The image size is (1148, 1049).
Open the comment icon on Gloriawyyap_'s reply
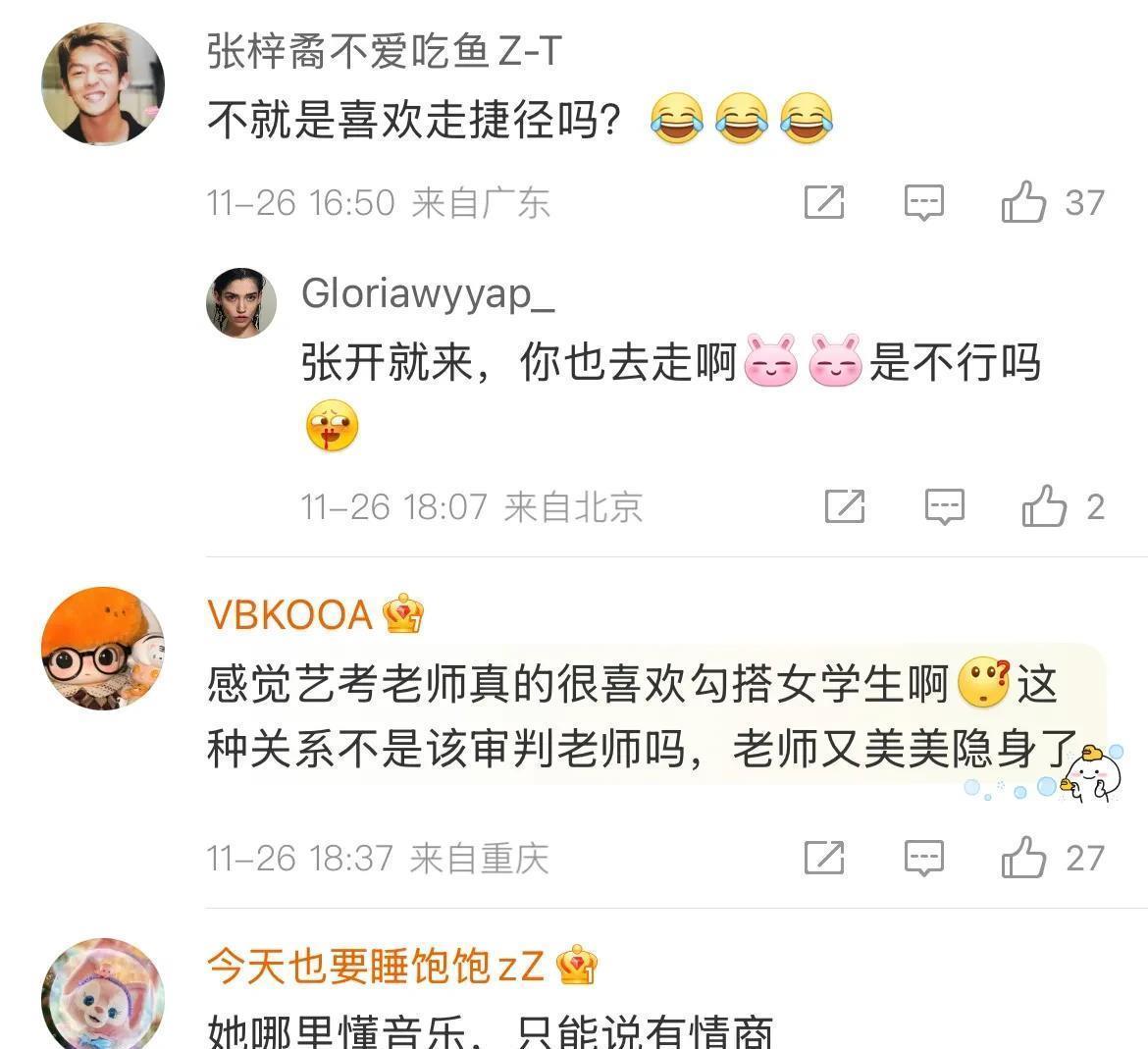tap(945, 507)
